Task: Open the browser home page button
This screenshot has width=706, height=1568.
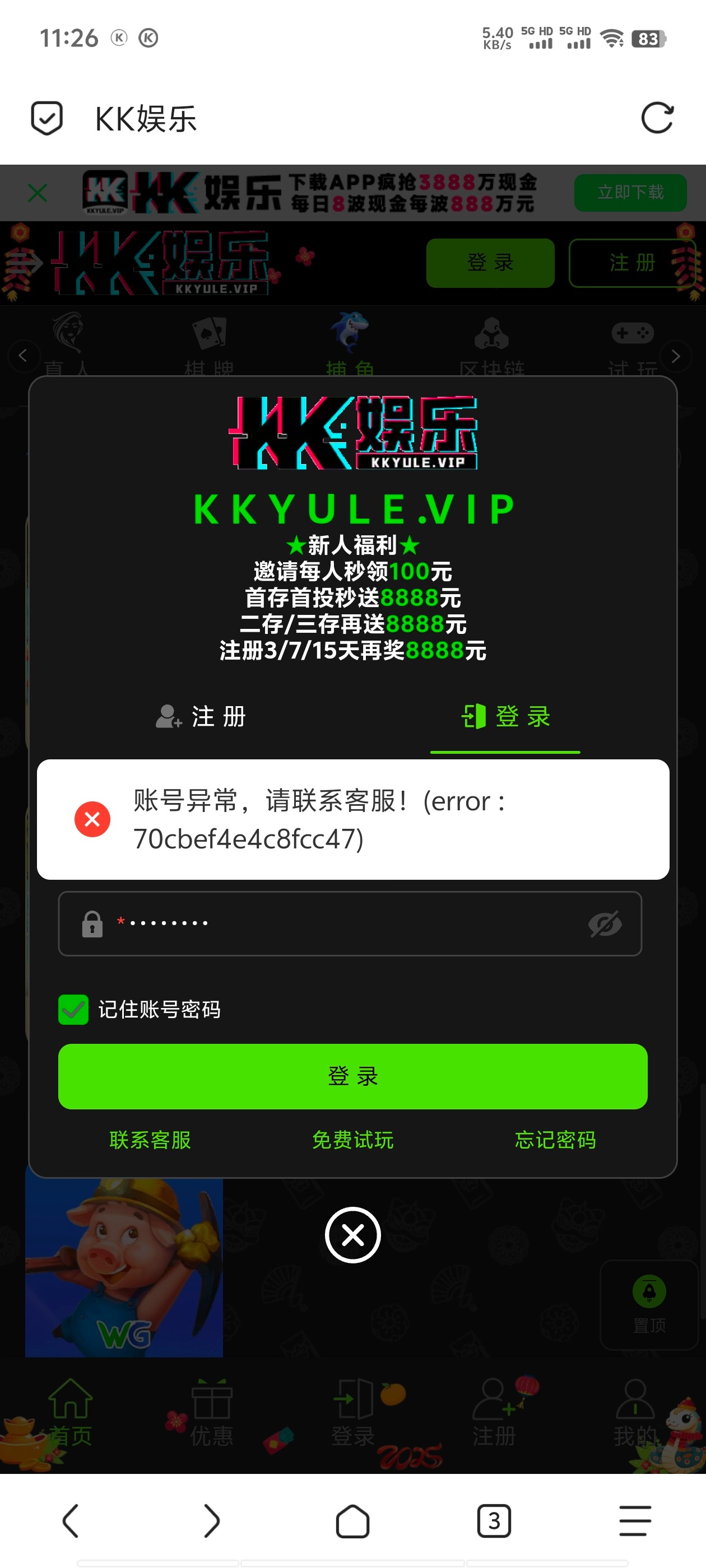Action: point(352,1520)
